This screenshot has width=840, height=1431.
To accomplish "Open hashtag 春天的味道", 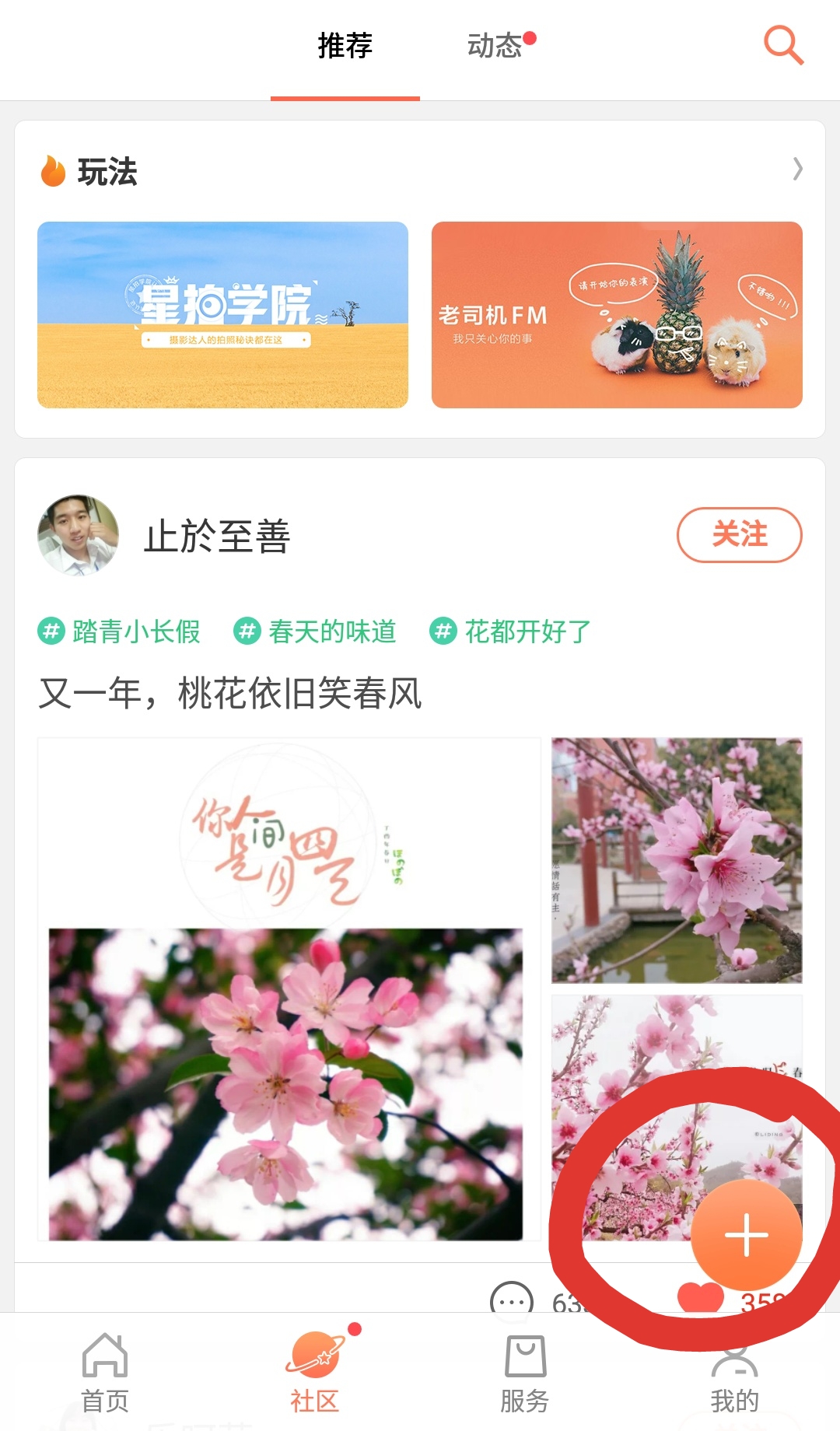I will point(316,632).
